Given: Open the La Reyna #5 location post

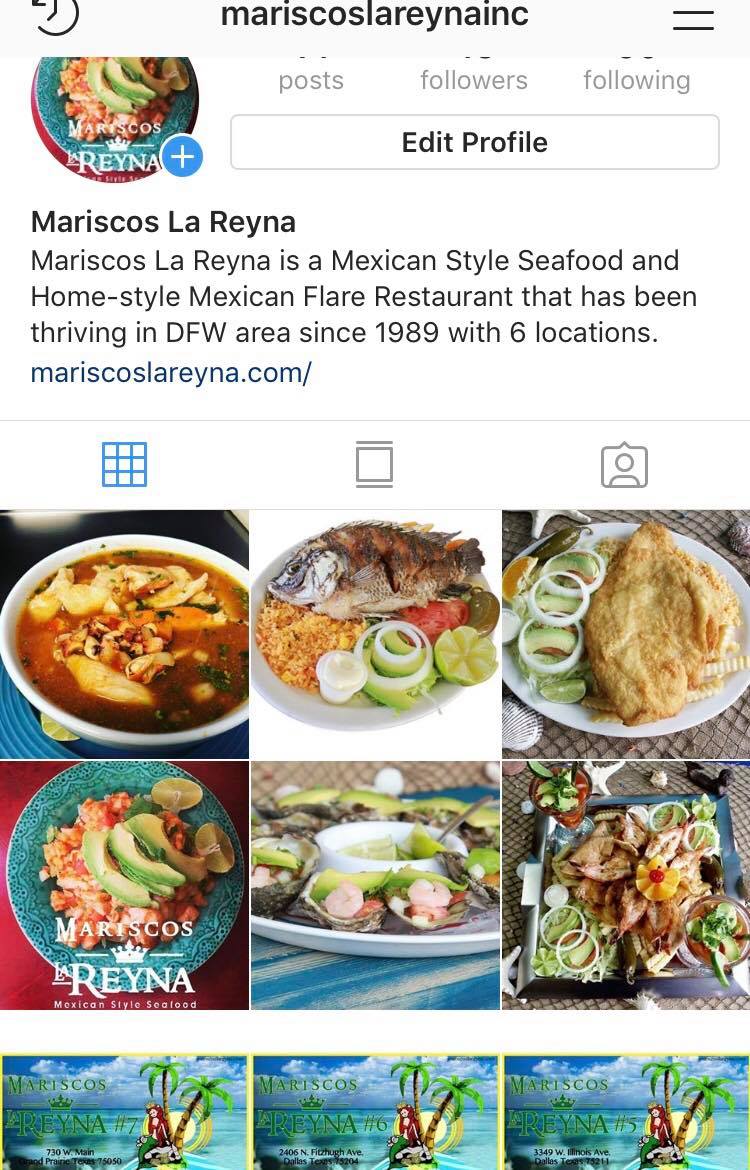Looking at the screenshot, I should point(626,1112).
